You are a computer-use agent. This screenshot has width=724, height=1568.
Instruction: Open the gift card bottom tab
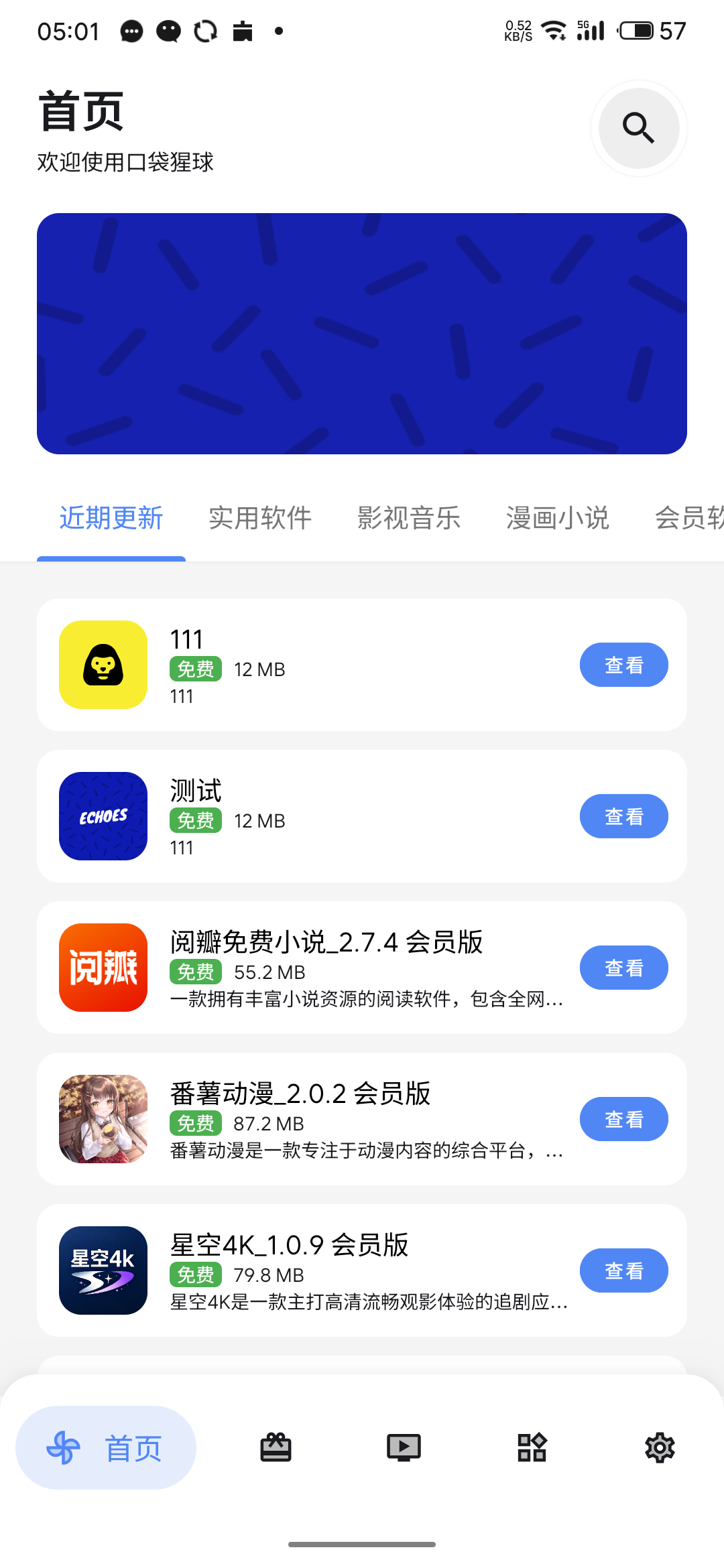[276, 1448]
